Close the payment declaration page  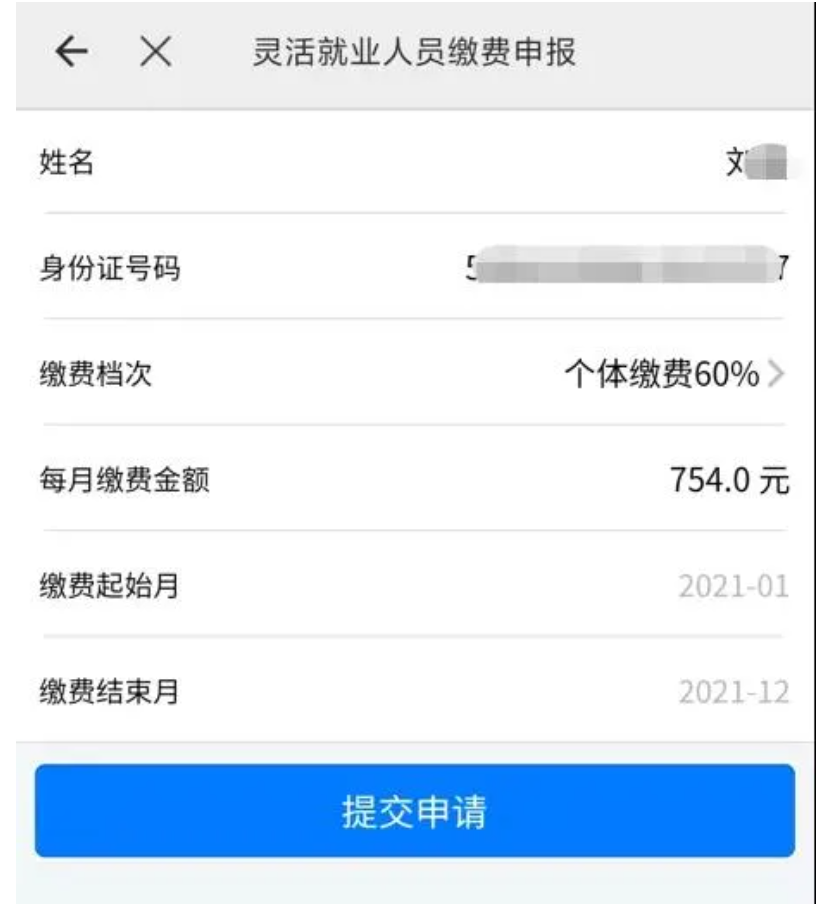point(156,54)
